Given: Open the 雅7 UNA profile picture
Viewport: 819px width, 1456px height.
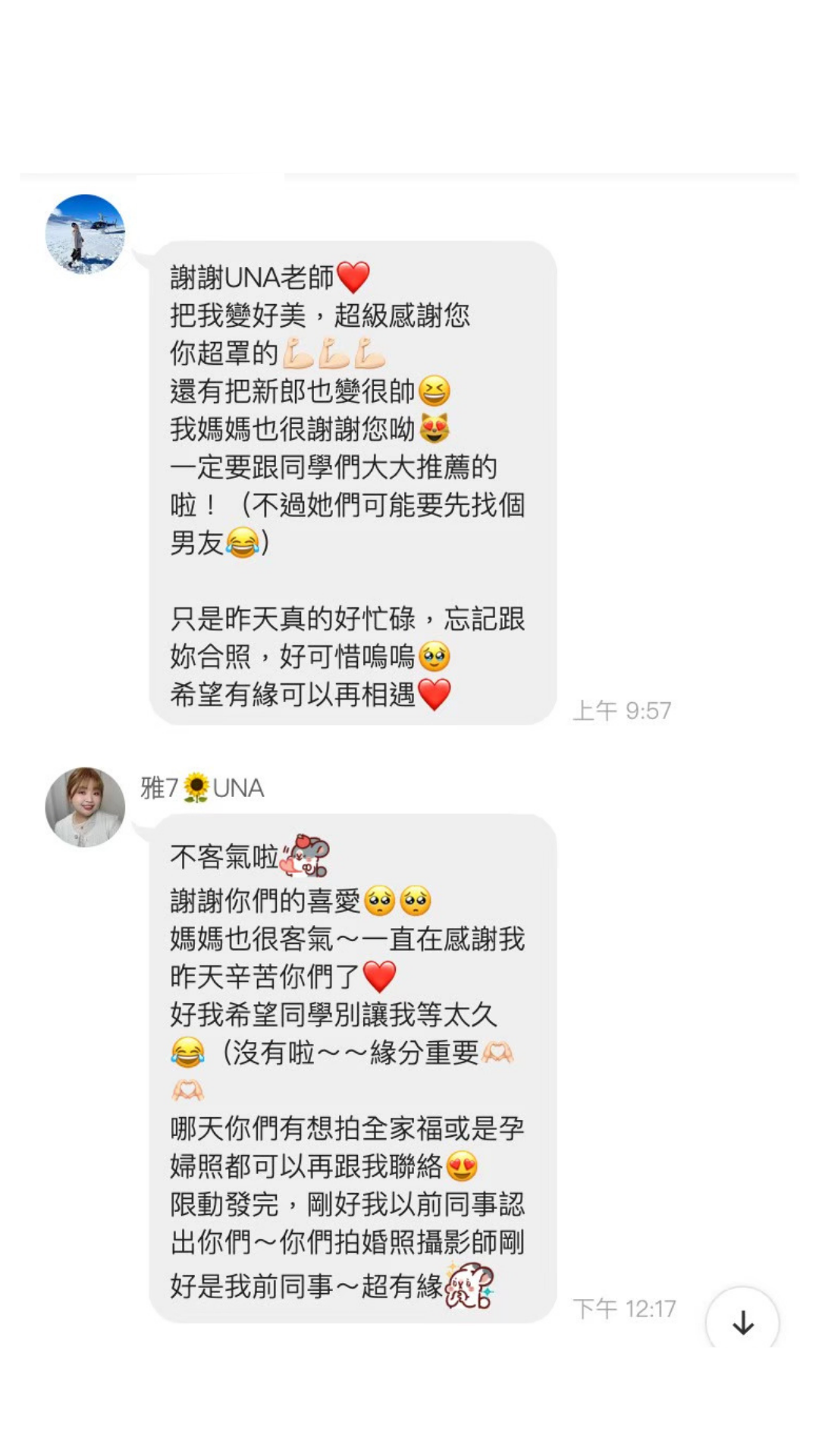Looking at the screenshot, I should pos(85,807).
